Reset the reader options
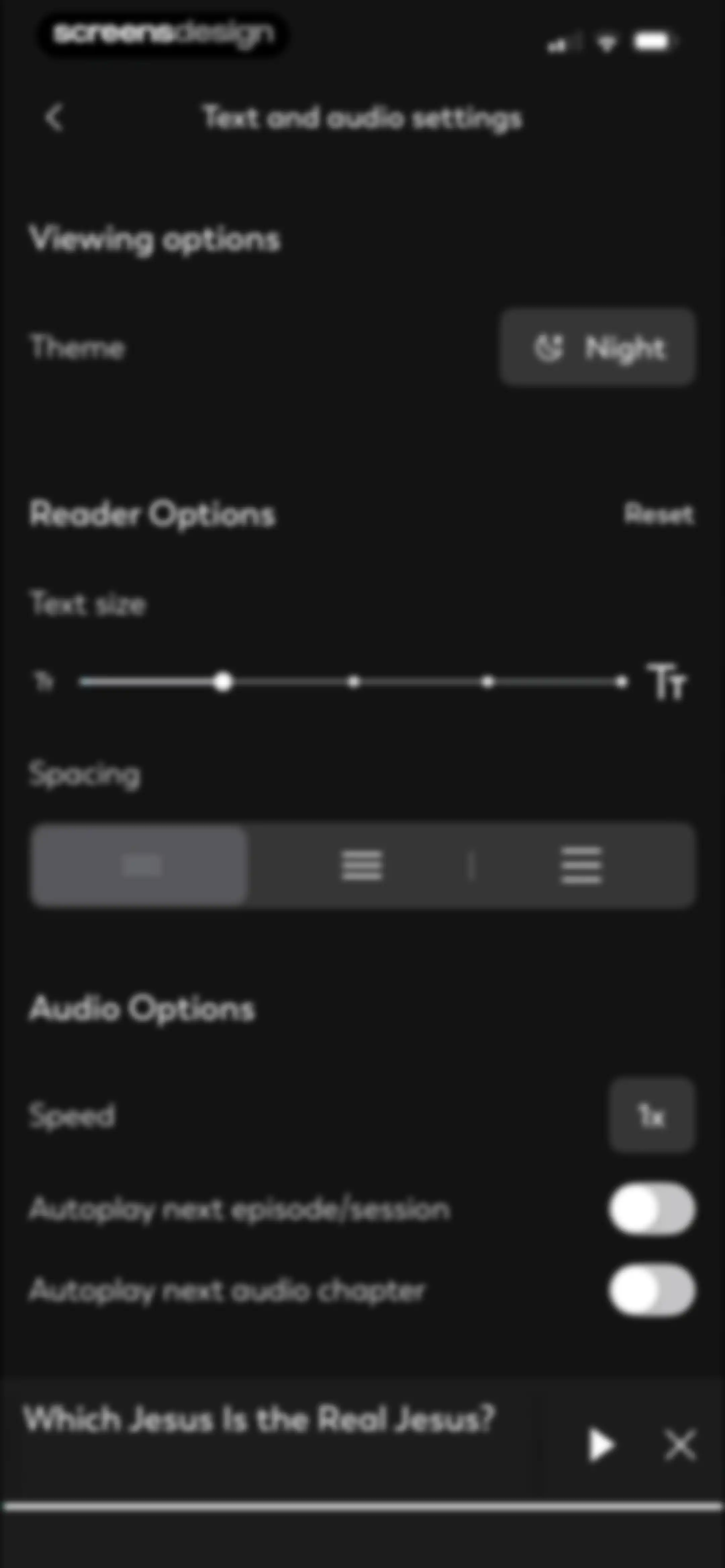Screen dimensions: 725x1568 (x=659, y=514)
